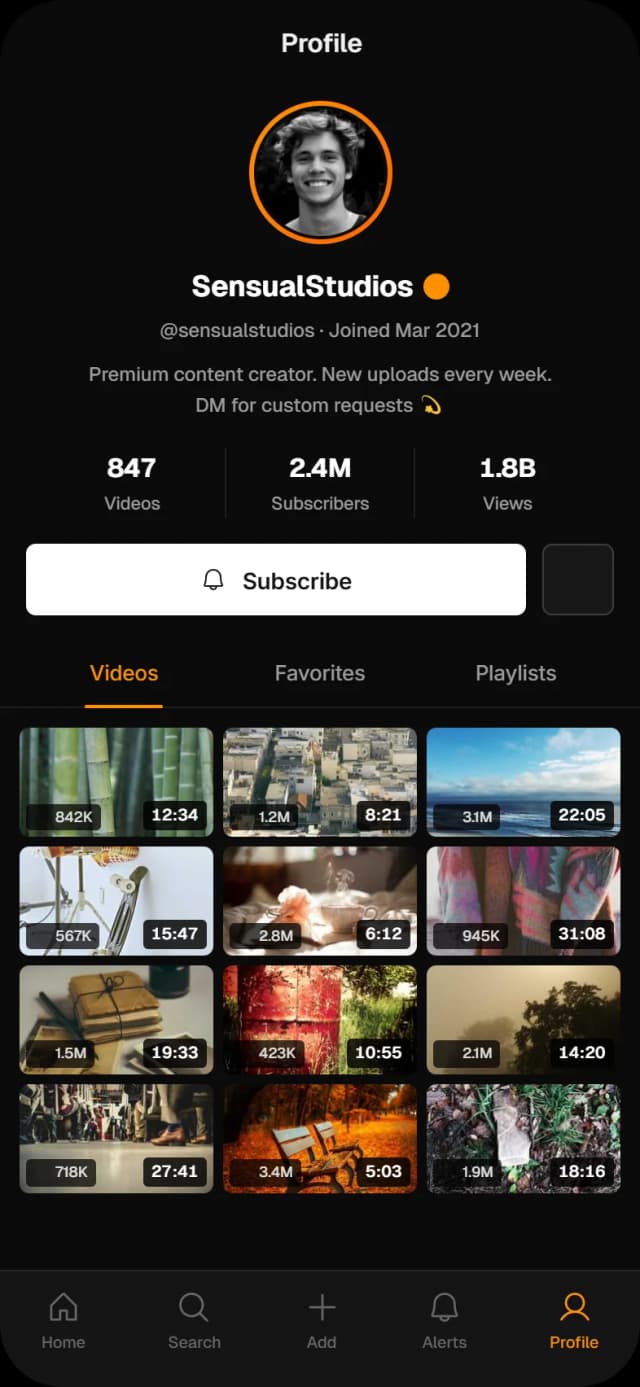
Task: Watch the 22:05 ocean video
Action: tap(523, 782)
